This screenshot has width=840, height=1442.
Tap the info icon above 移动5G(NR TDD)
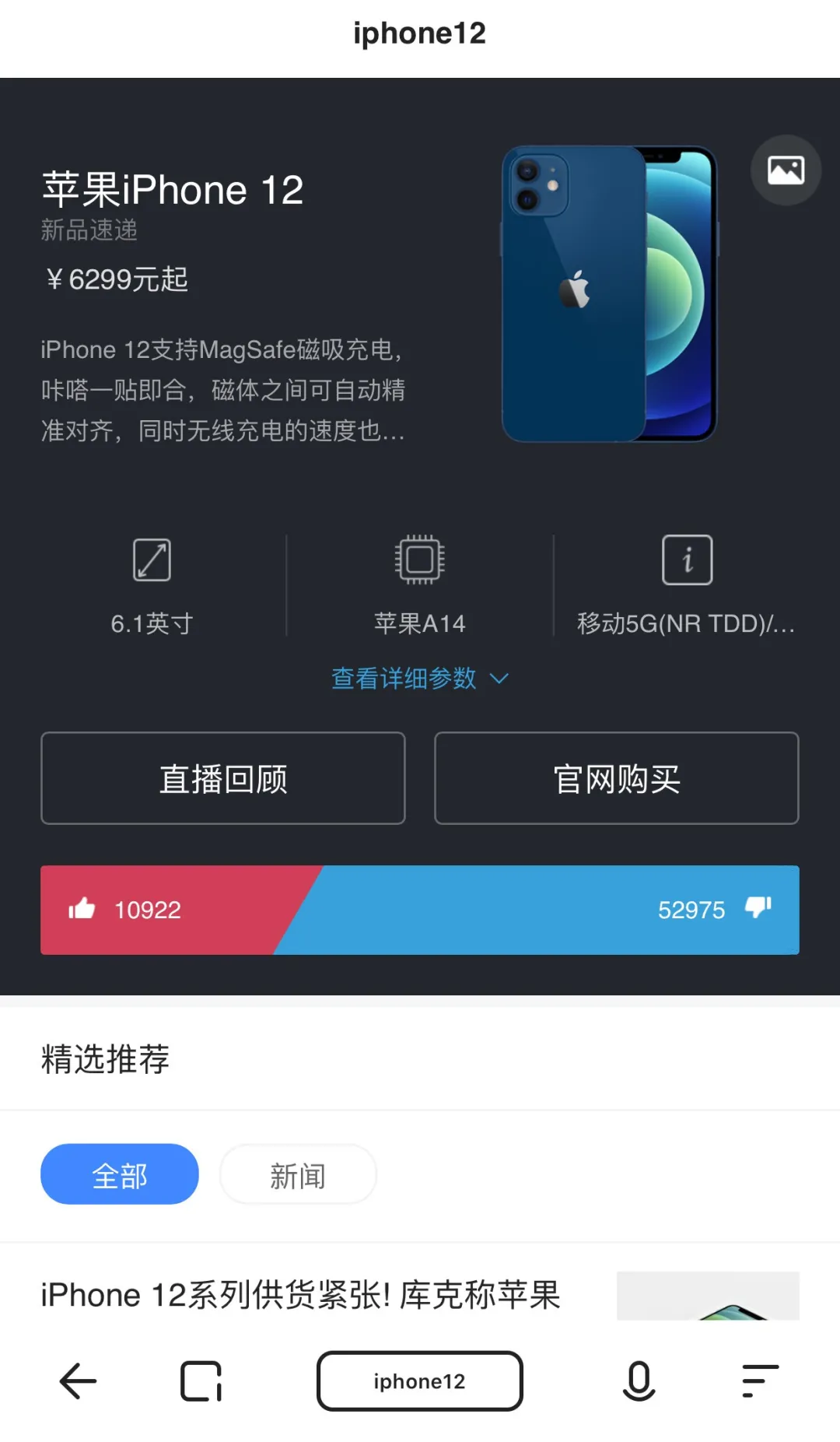[687, 559]
